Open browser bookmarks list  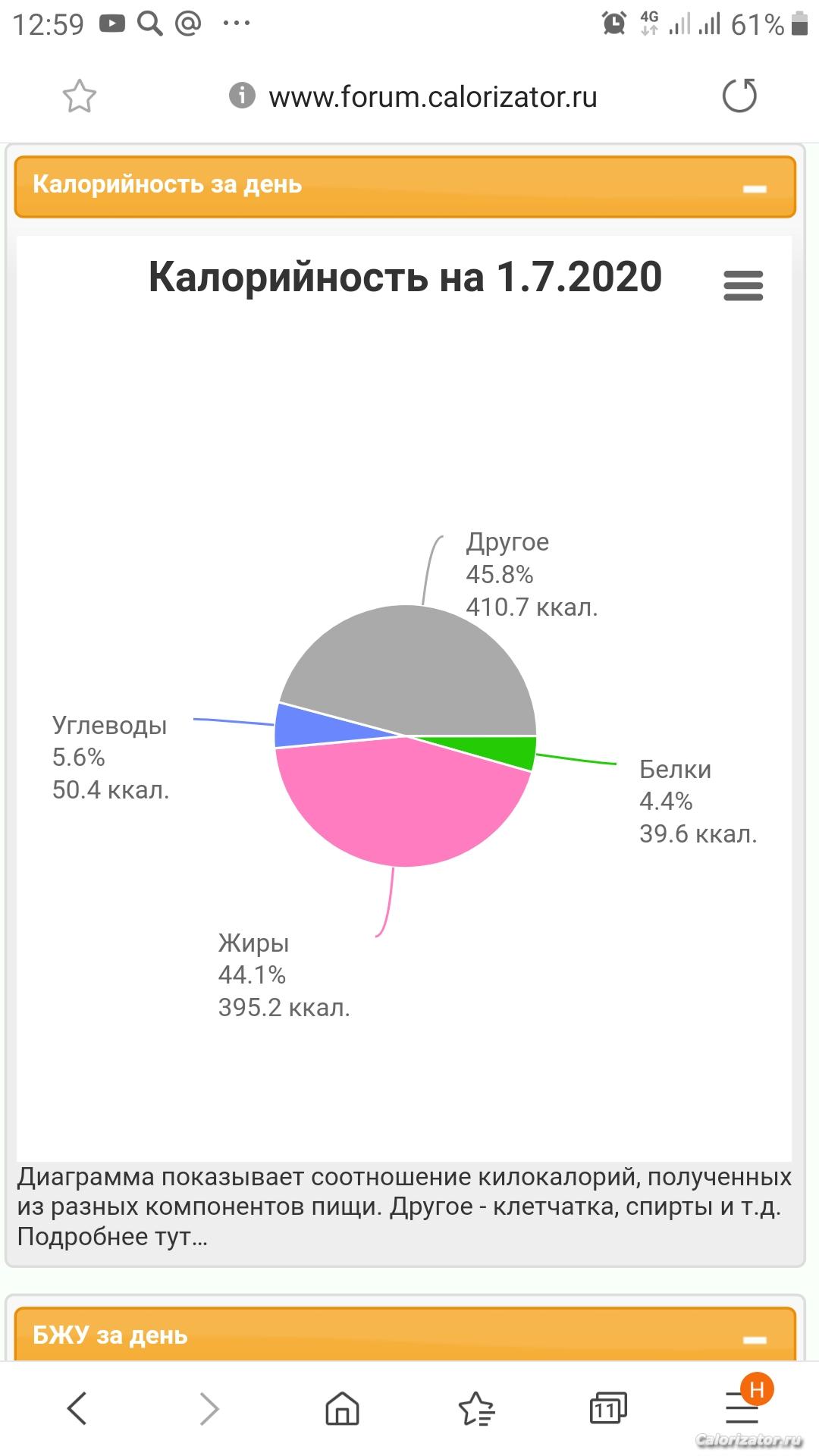pyautogui.click(x=476, y=1409)
